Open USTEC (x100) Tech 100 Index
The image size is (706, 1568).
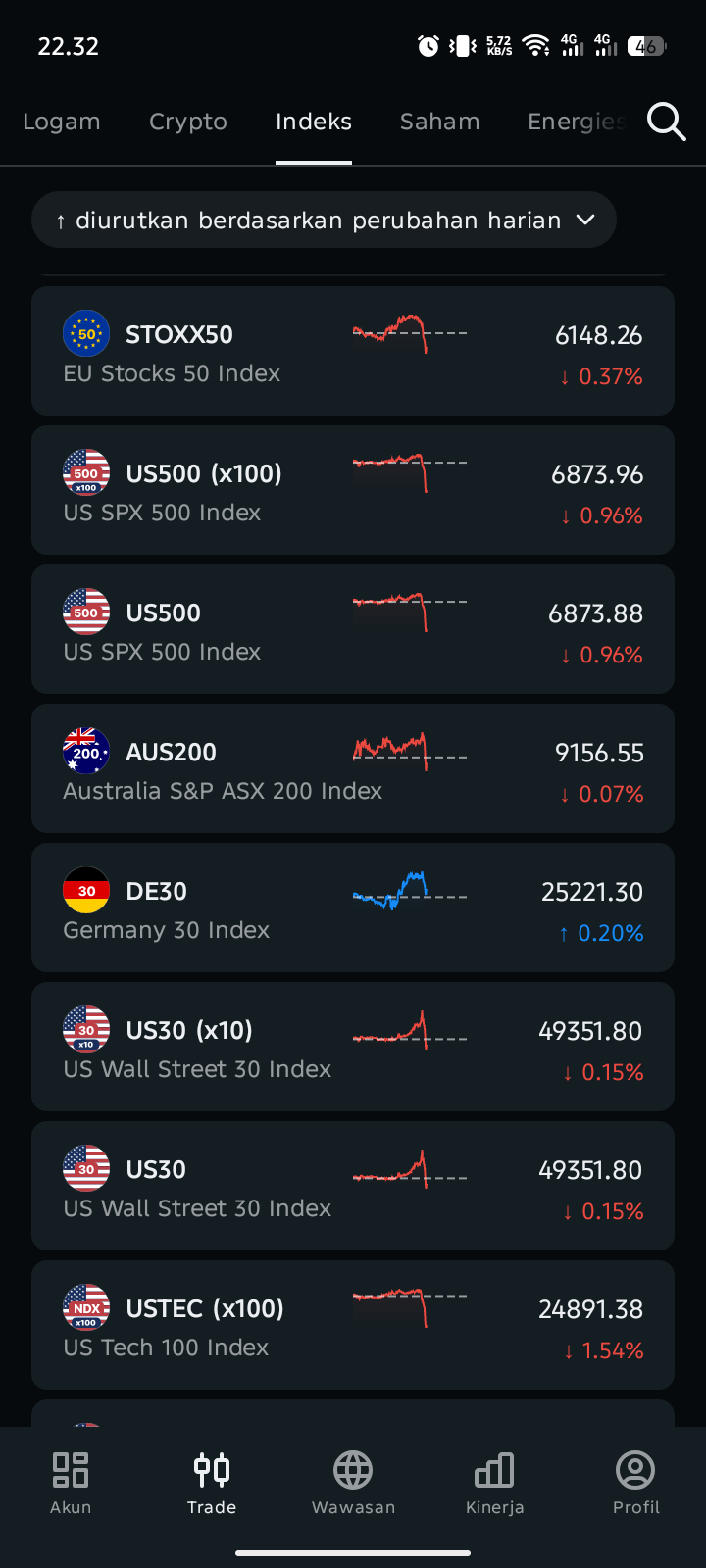[x=353, y=1325]
